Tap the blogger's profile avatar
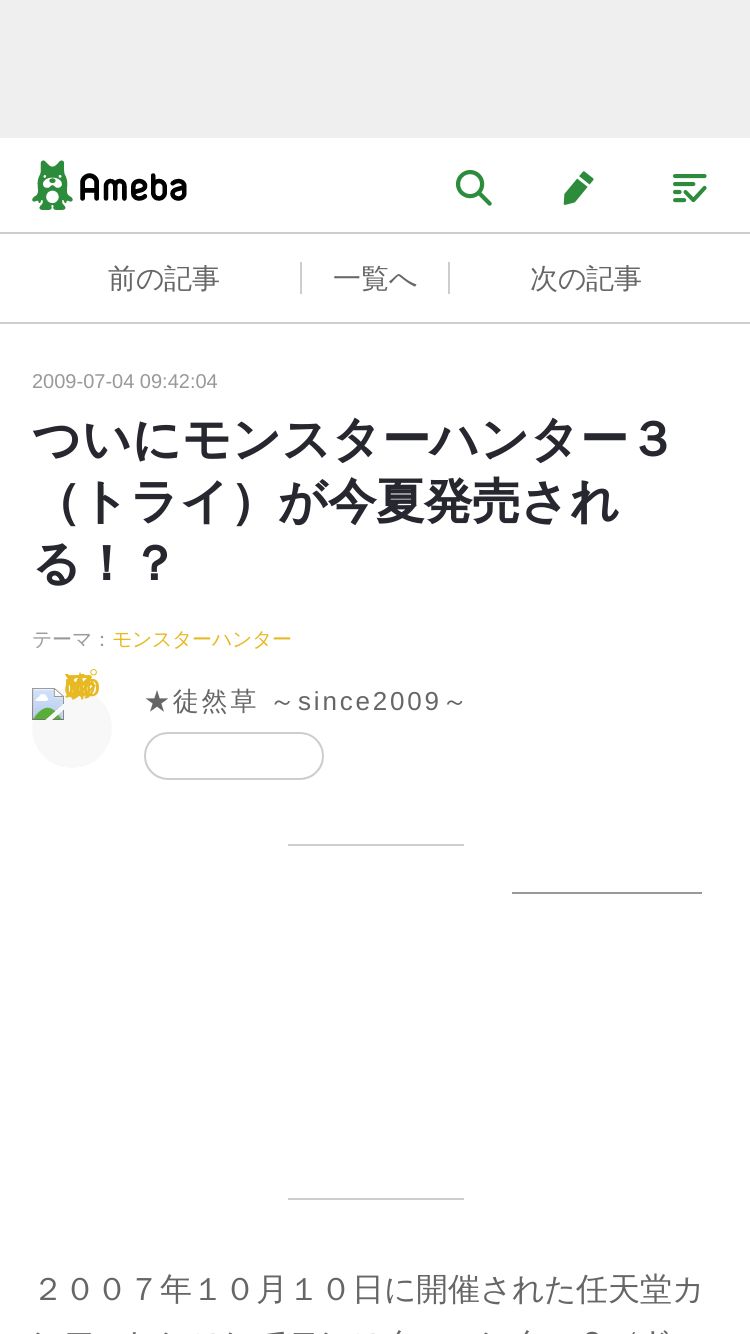Image resolution: width=750 pixels, height=1334 pixels. coord(71,727)
